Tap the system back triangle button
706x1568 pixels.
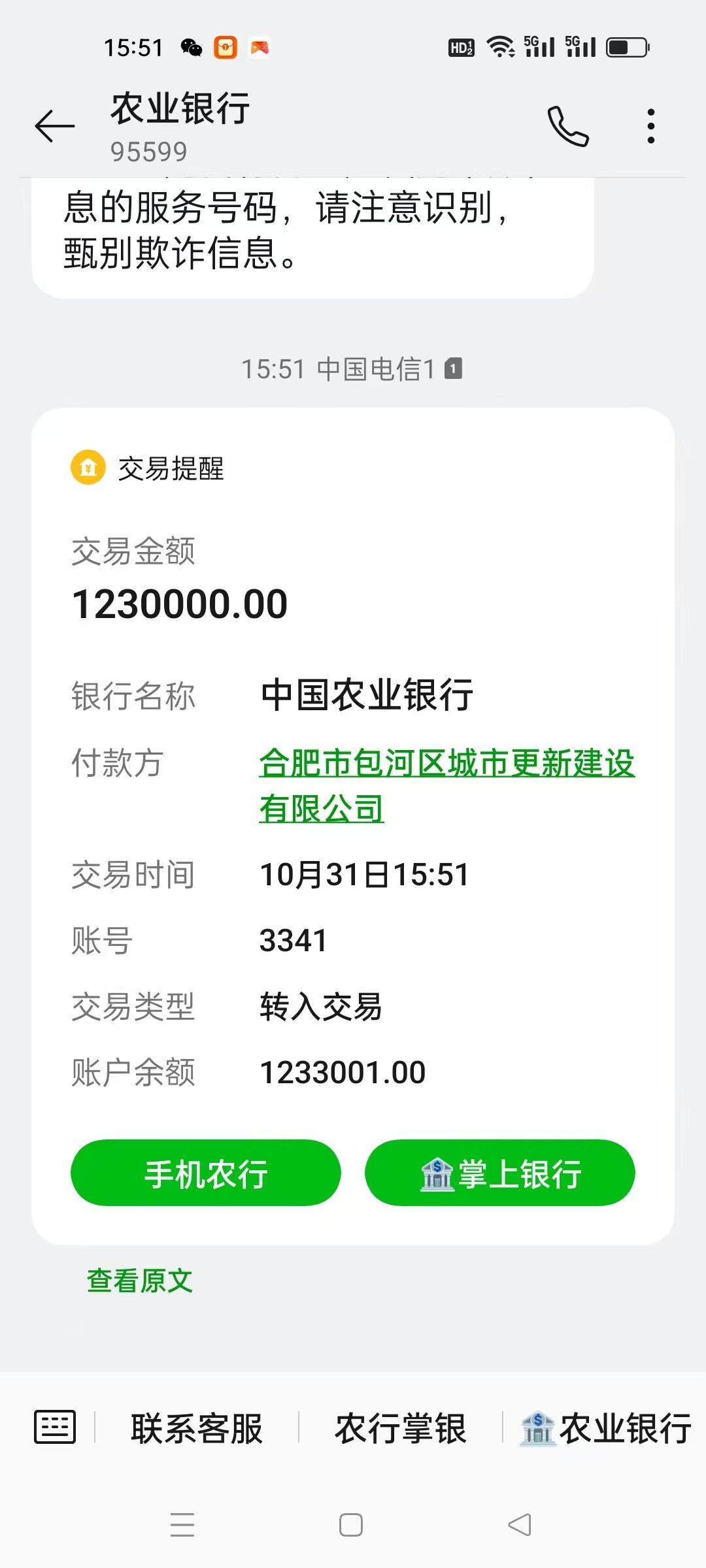[520, 1525]
